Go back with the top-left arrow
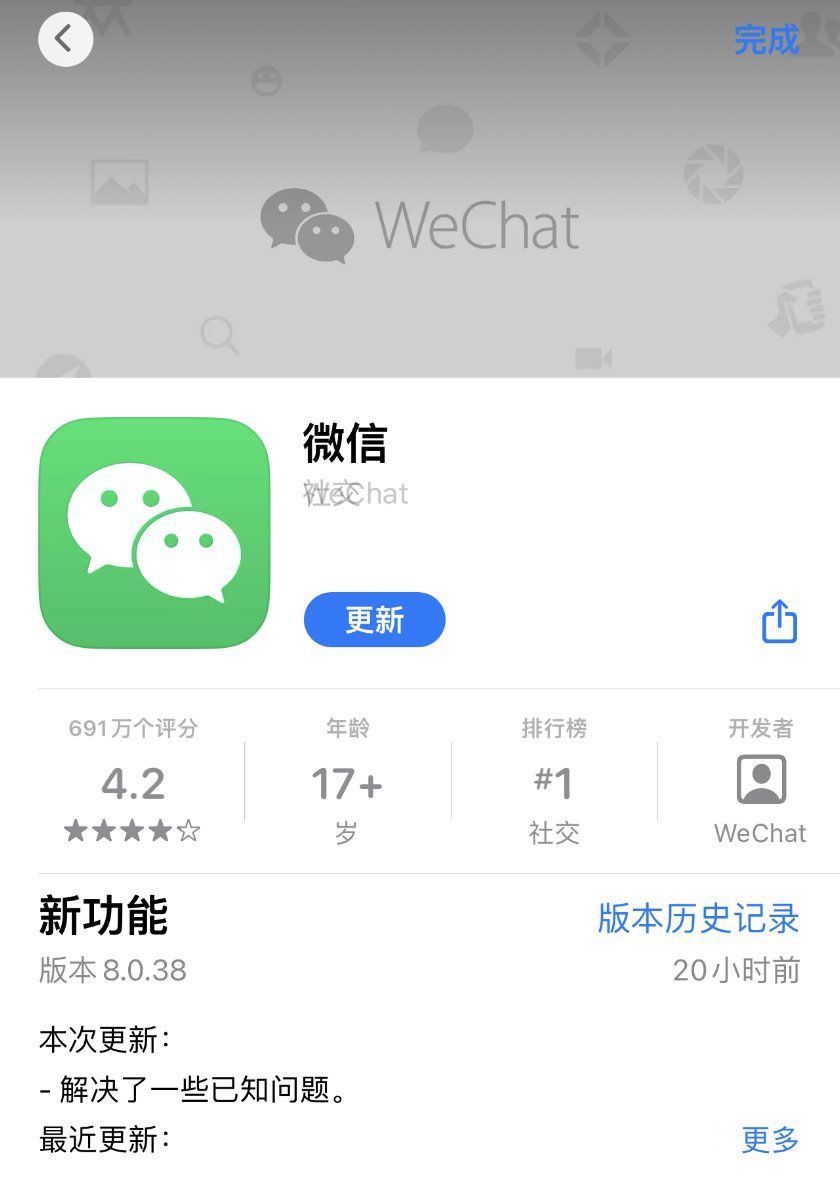 coord(65,39)
